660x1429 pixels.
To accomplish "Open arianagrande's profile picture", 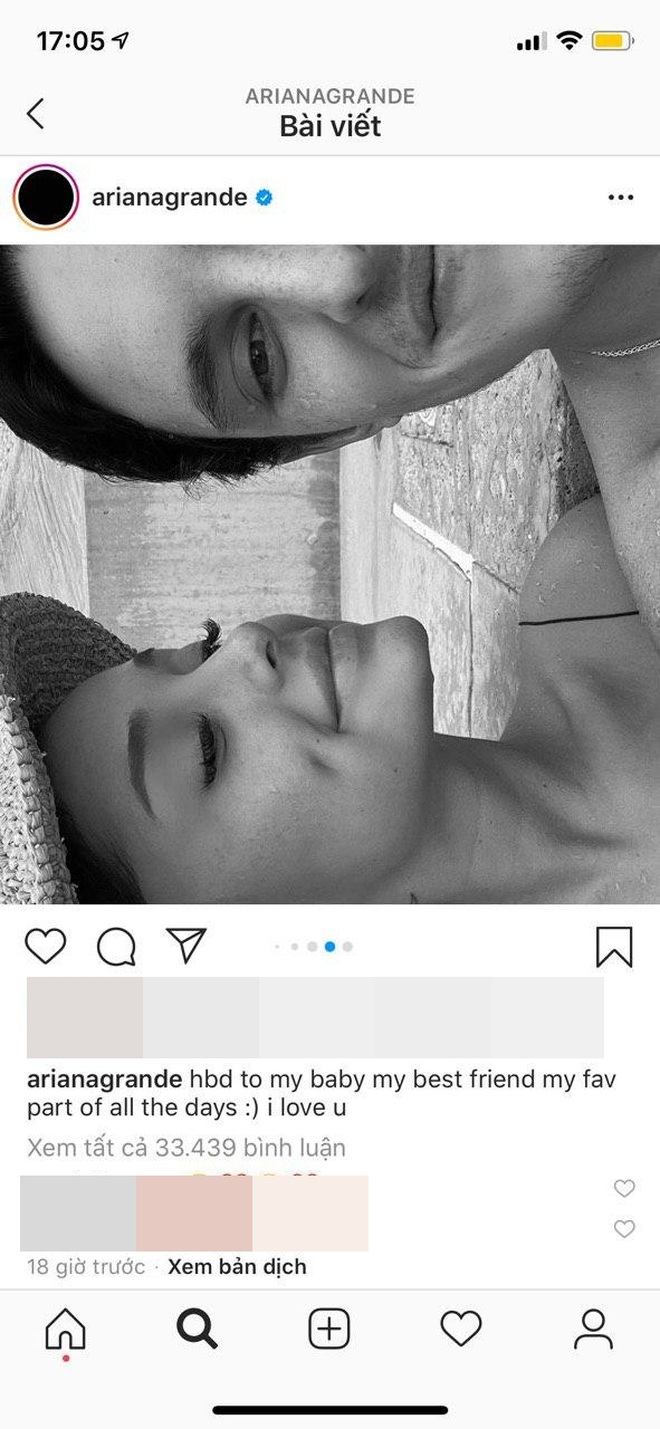I will (46, 198).
